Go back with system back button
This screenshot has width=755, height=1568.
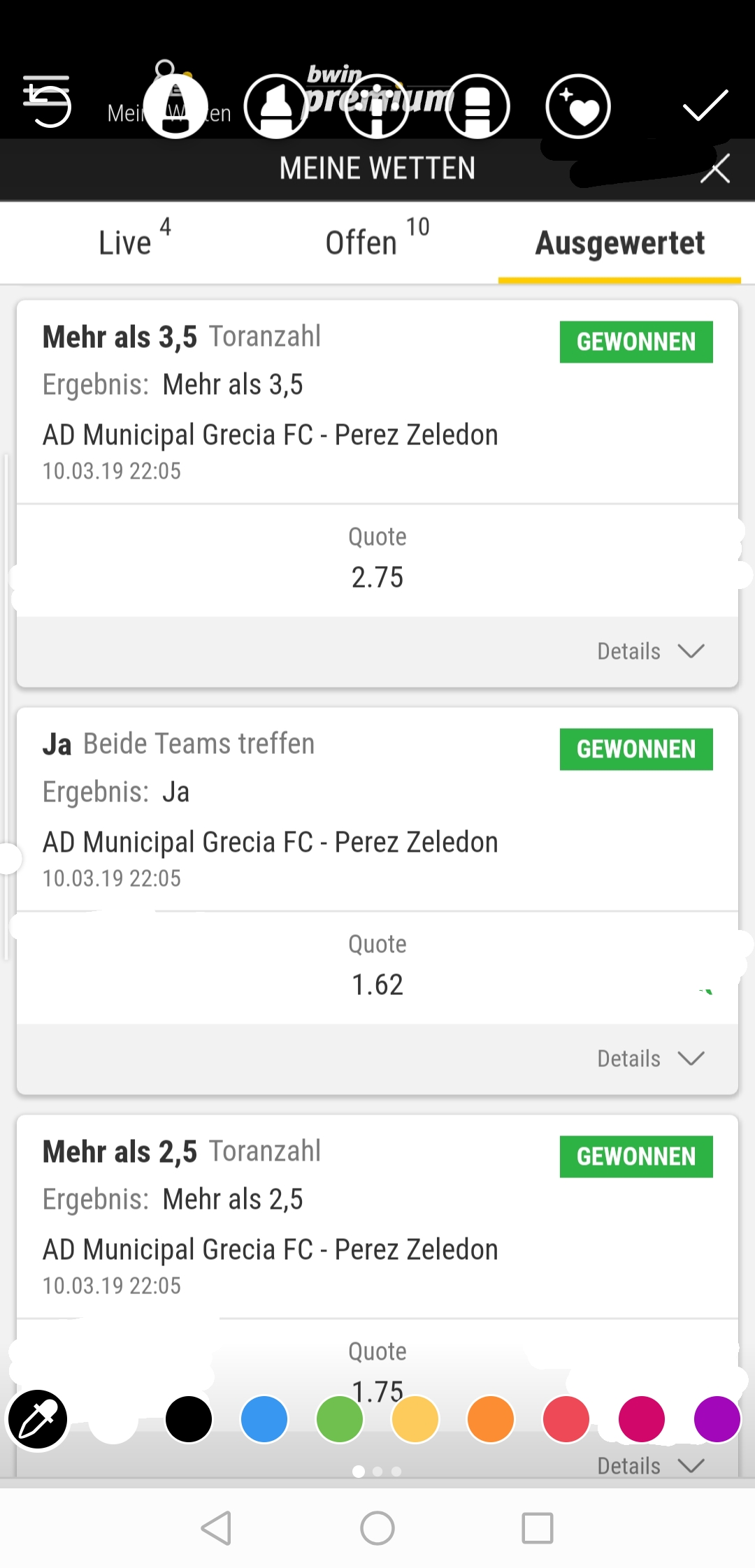click(x=217, y=1528)
